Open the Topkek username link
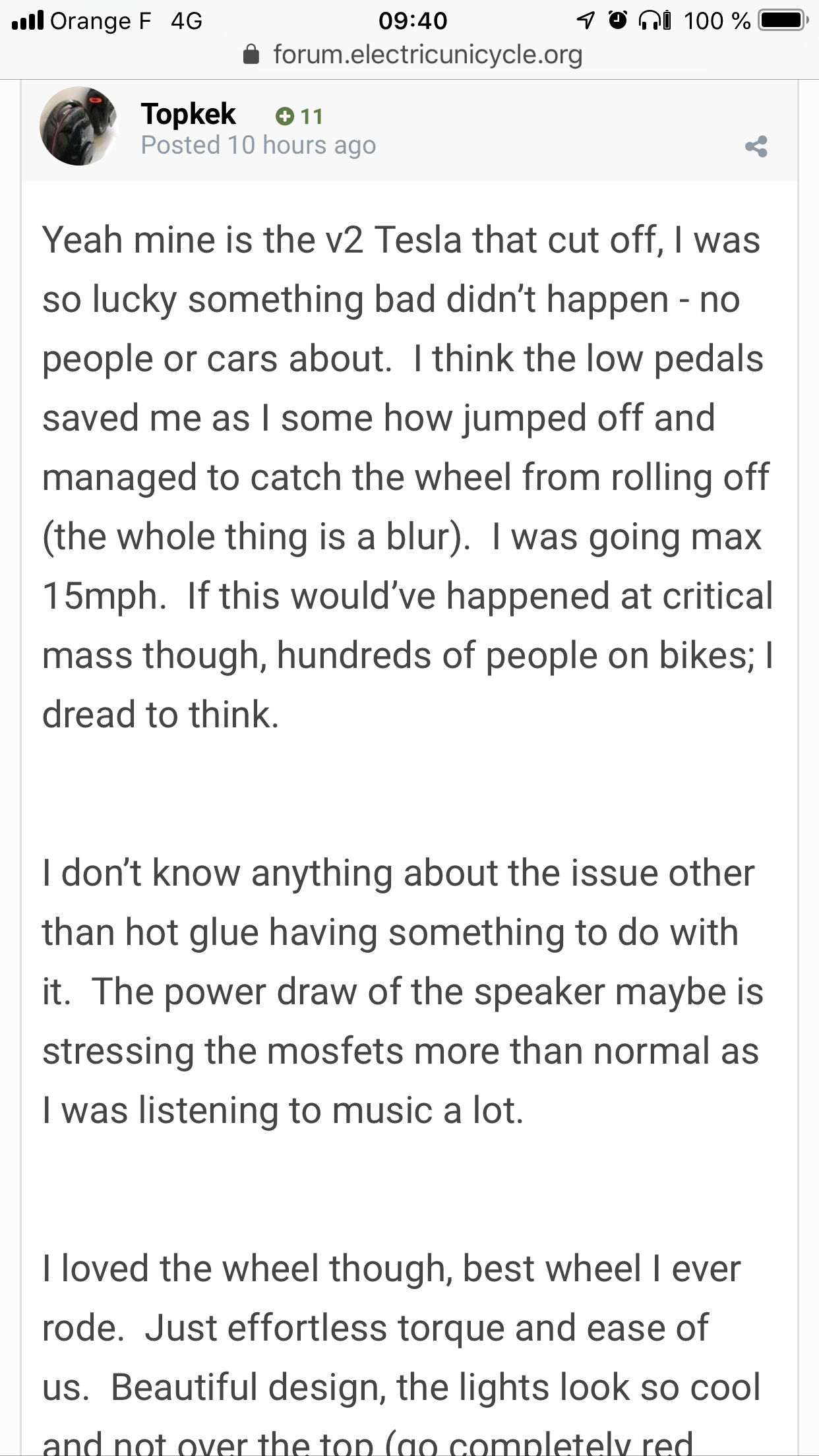819x1456 pixels. tap(188, 114)
